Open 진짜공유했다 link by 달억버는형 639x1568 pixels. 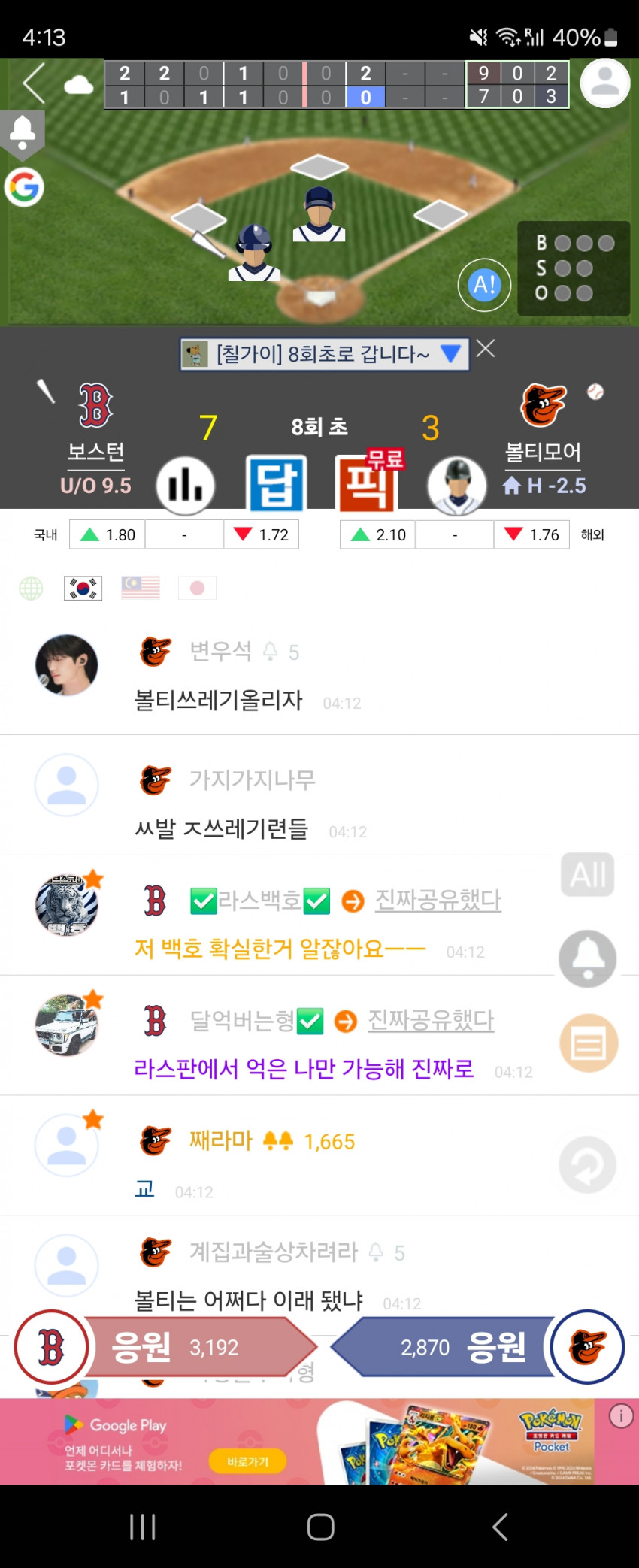coord(430,1020)
